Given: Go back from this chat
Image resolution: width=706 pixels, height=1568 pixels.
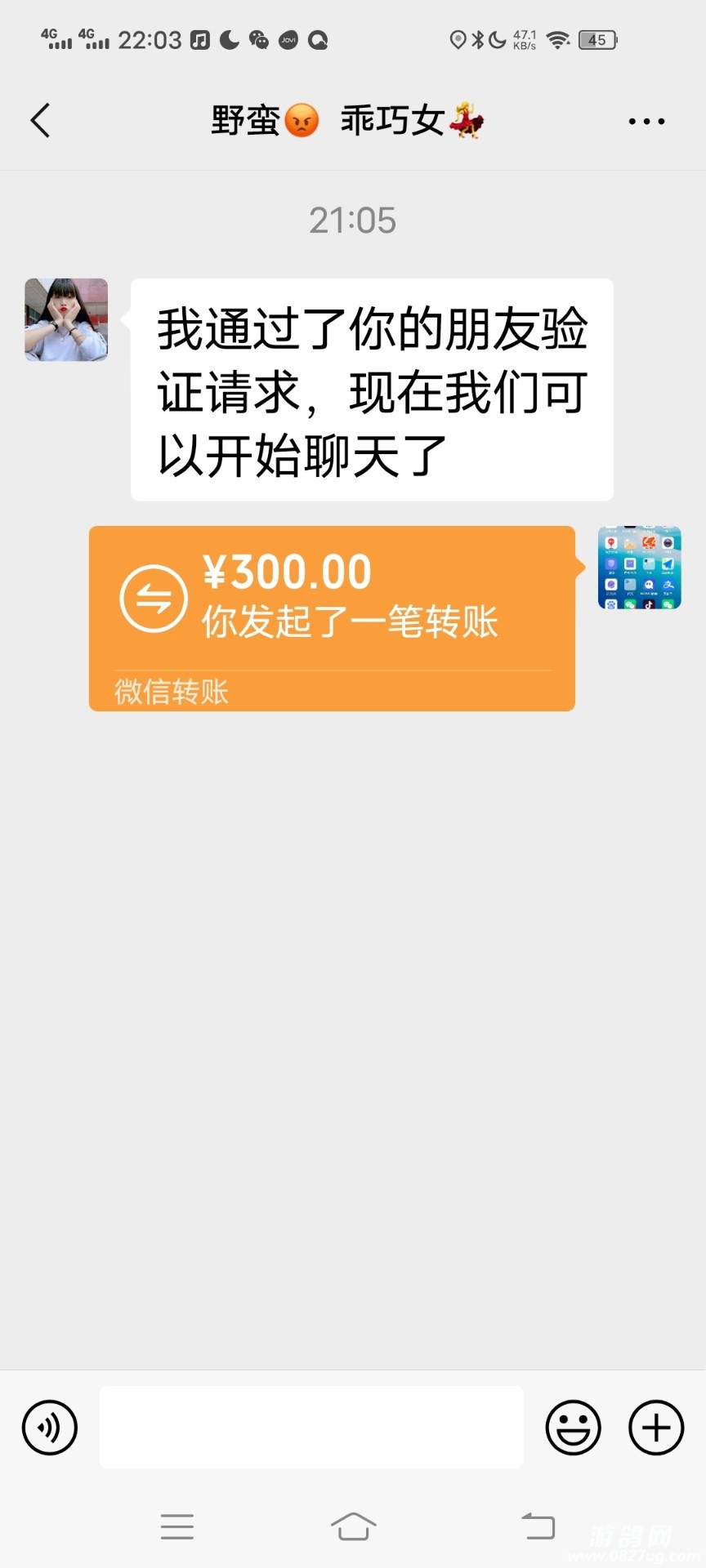Looking at the screenshot, I should tap(41, 121).
